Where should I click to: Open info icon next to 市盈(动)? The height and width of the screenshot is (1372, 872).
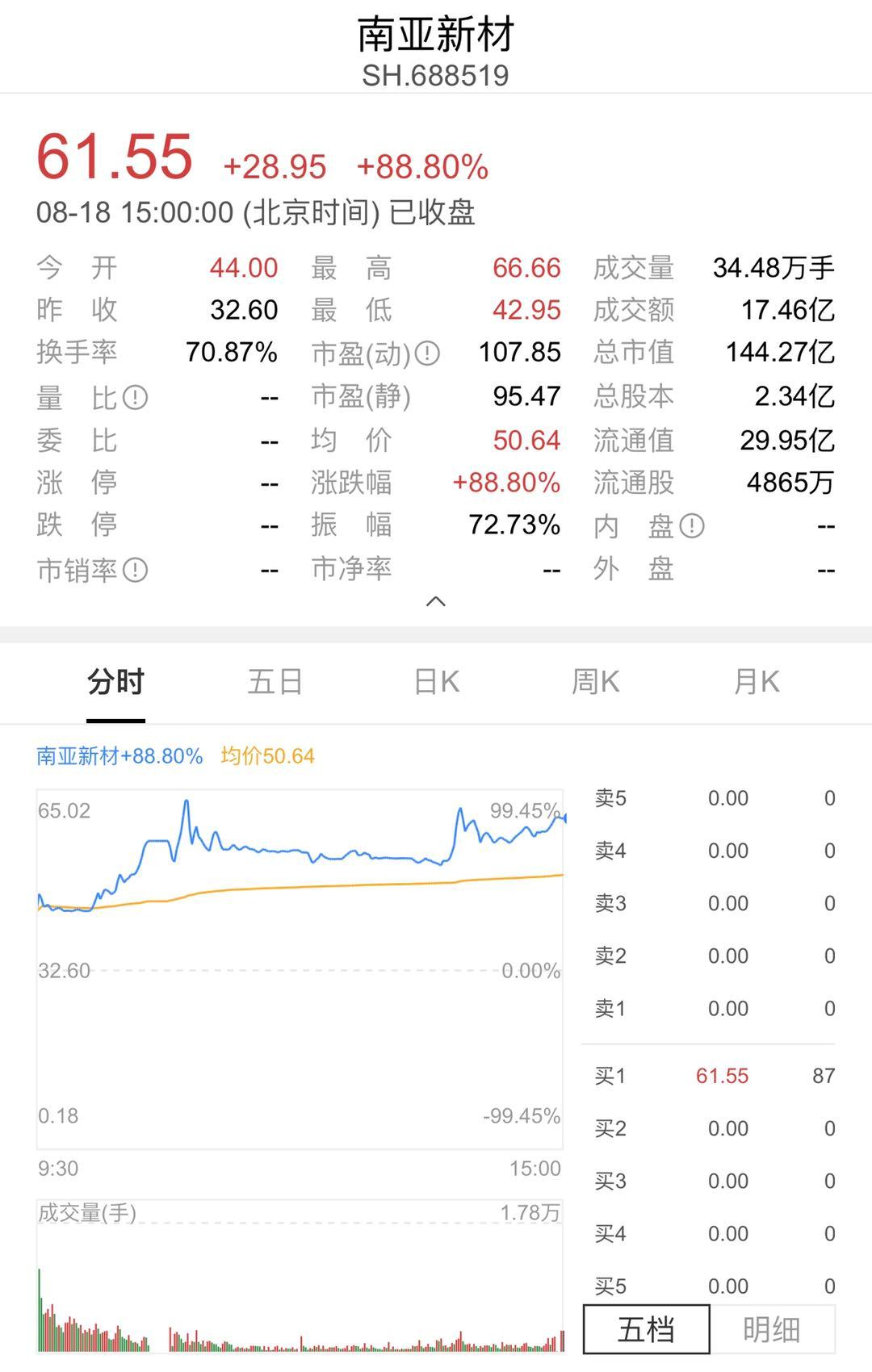427,353
